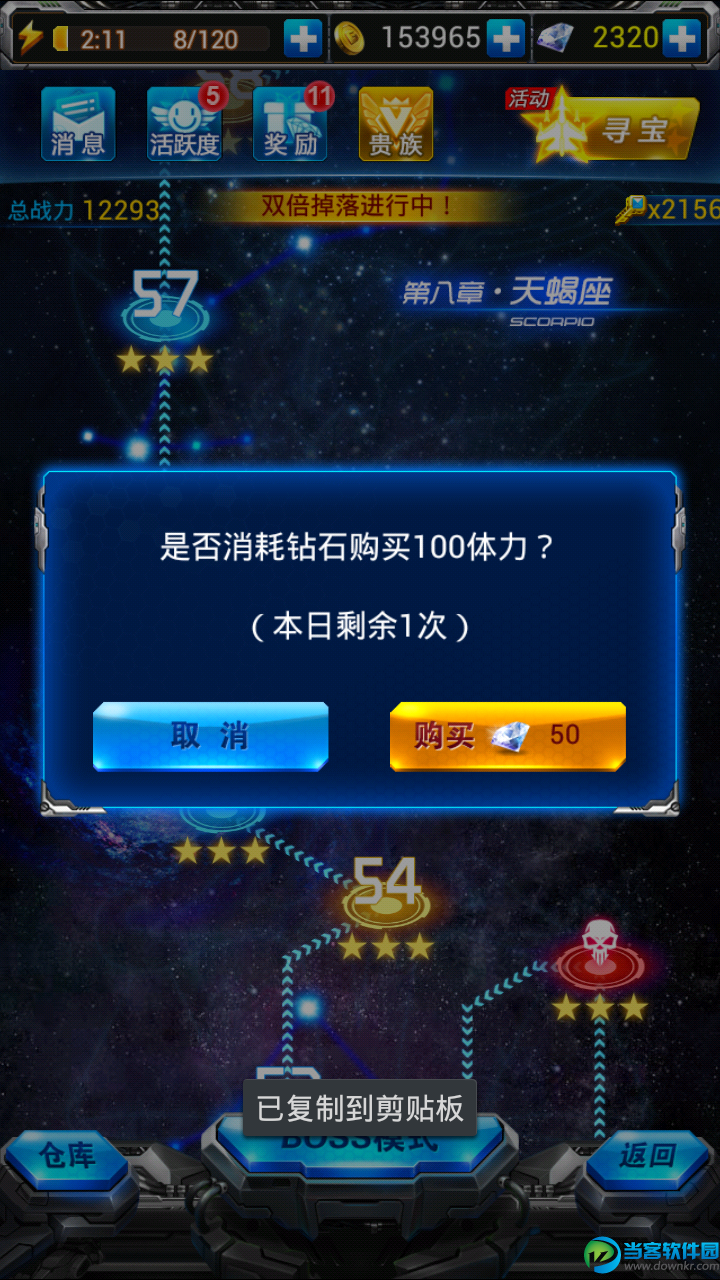Add stamina with the energy plus button
The width and height of the screenshot is (720, 1280).
tap(303, 39)
